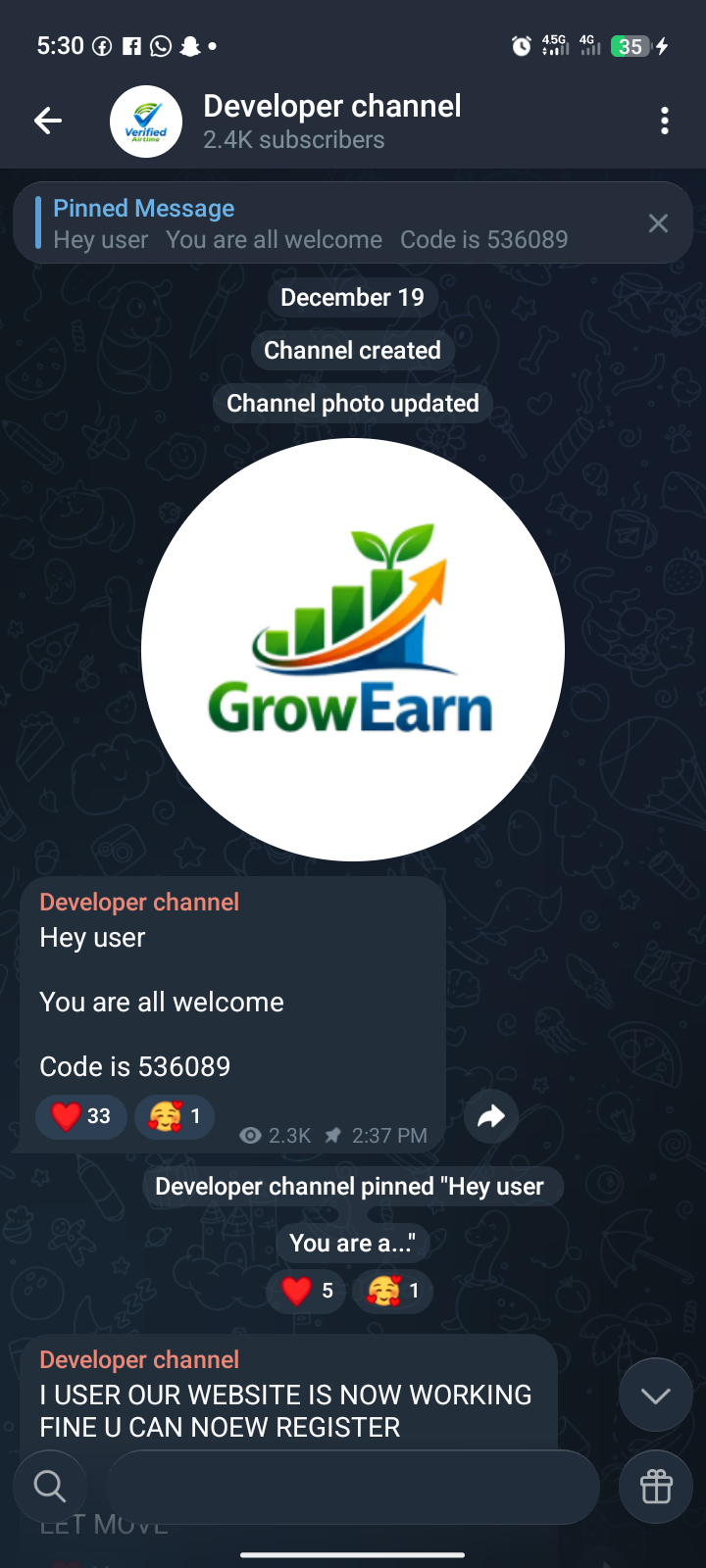The width and height of the screenshot is (706, 1568).
Task: Open the three-dot overflow menu
Action: pos(664,121)
